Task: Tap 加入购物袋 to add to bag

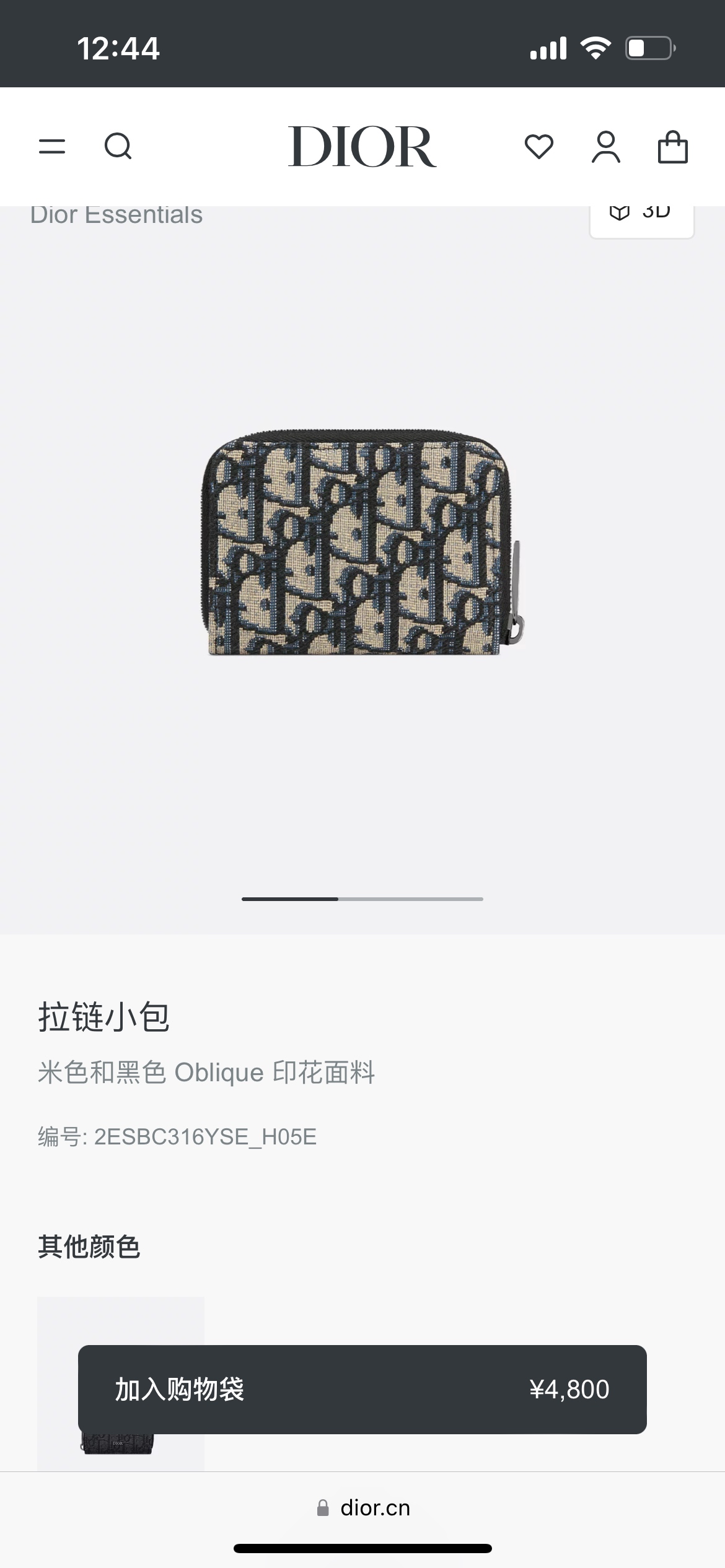Action: tap(362, 1389)
